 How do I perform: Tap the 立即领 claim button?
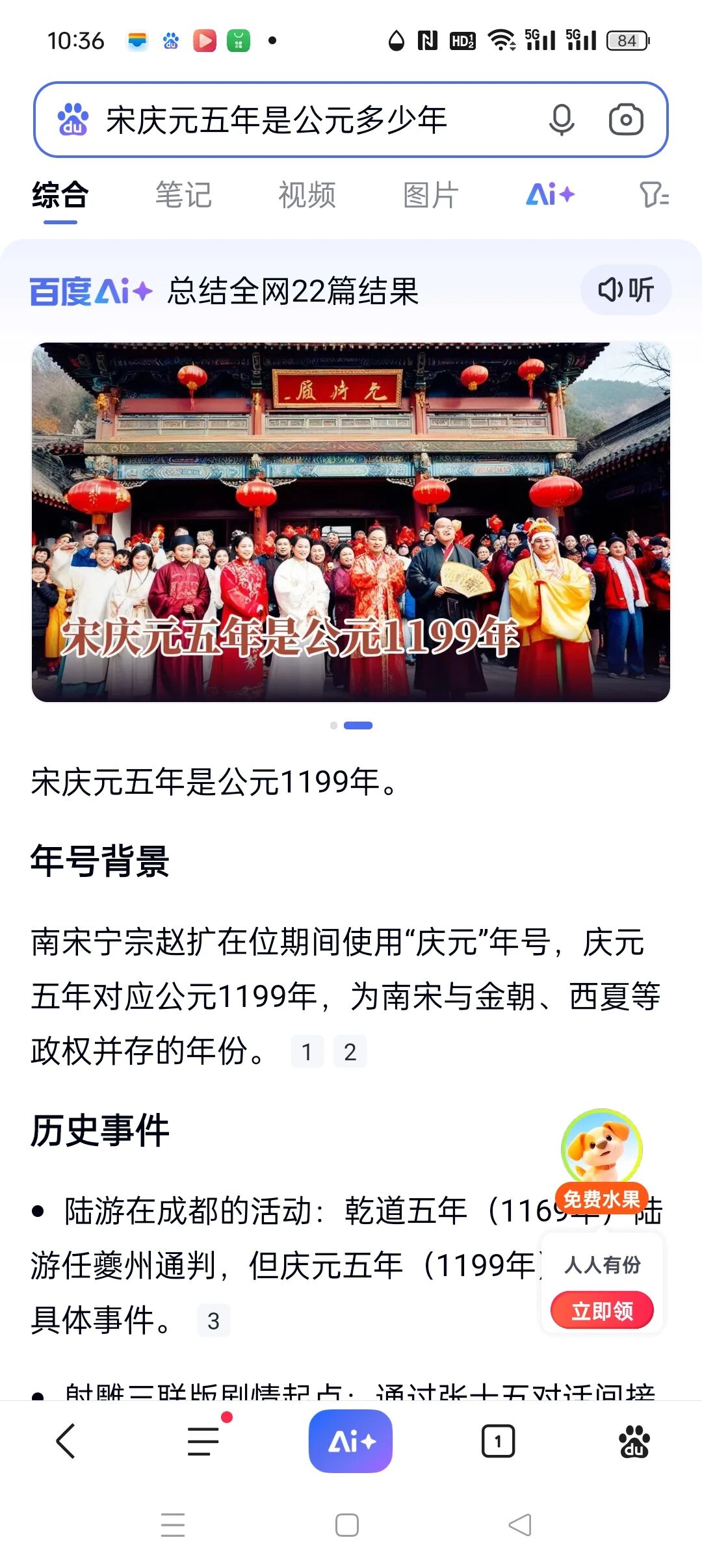(601, 1309)
